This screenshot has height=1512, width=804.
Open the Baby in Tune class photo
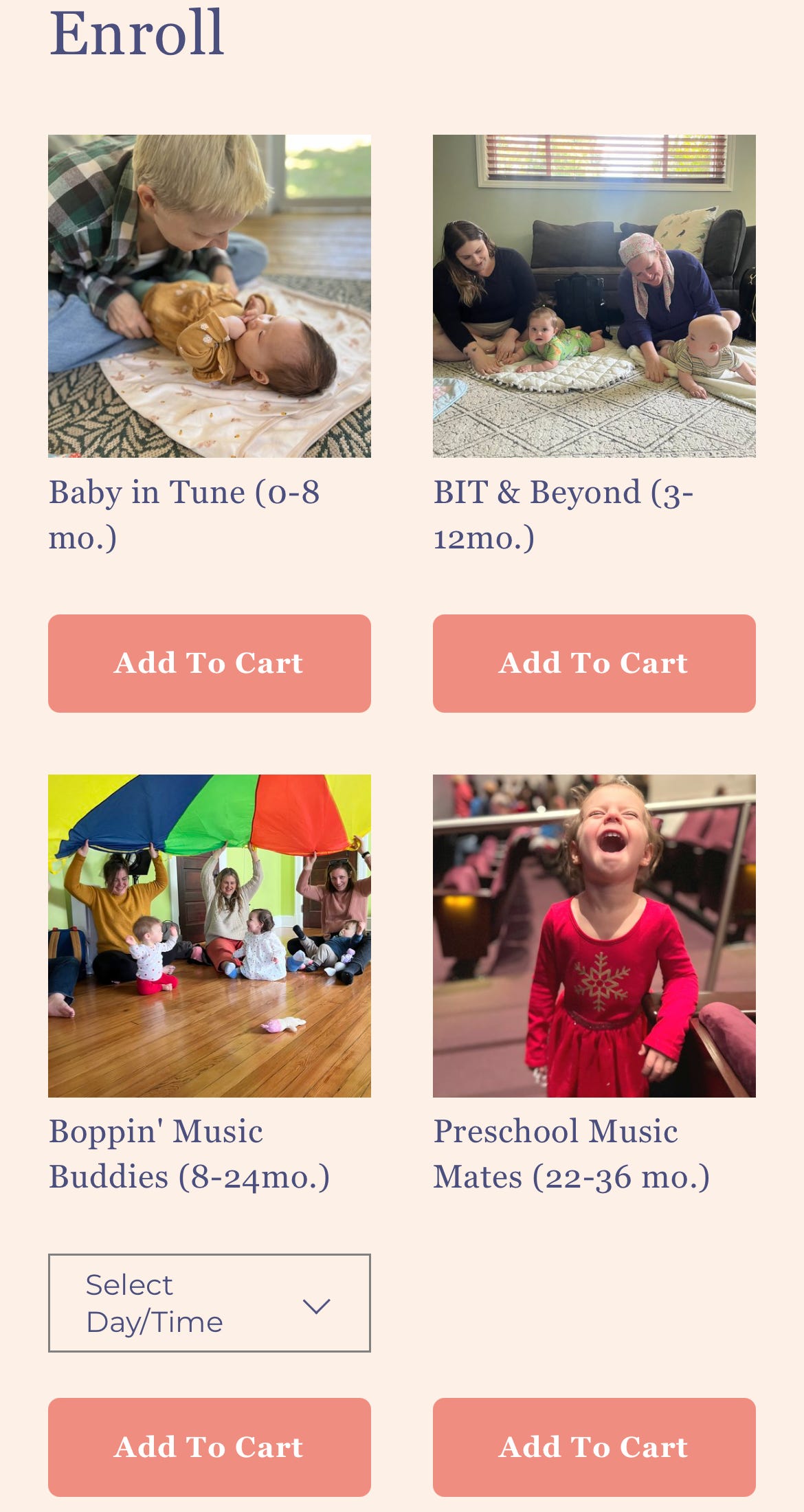tap(209, 296)
